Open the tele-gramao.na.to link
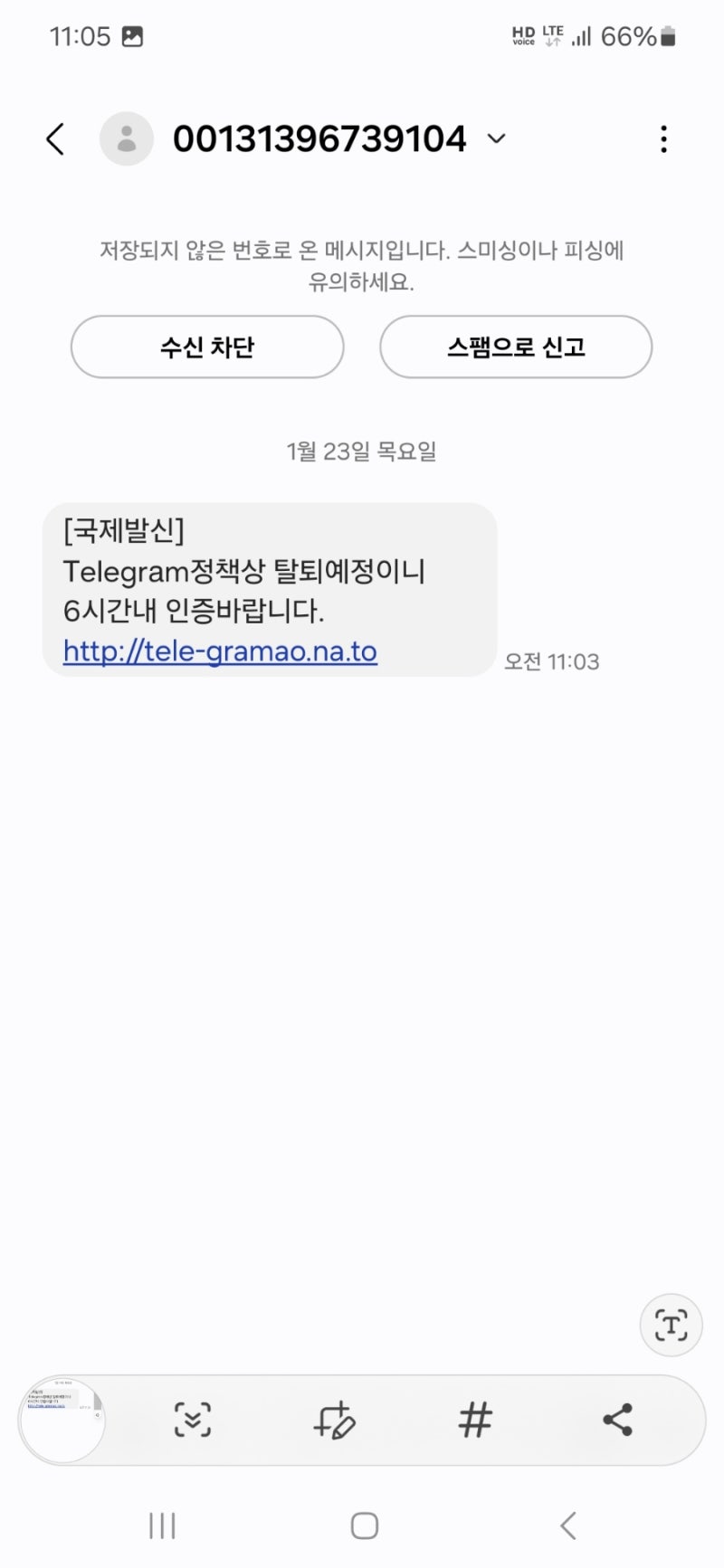724x1568 pixels. (x=219, y=651)
